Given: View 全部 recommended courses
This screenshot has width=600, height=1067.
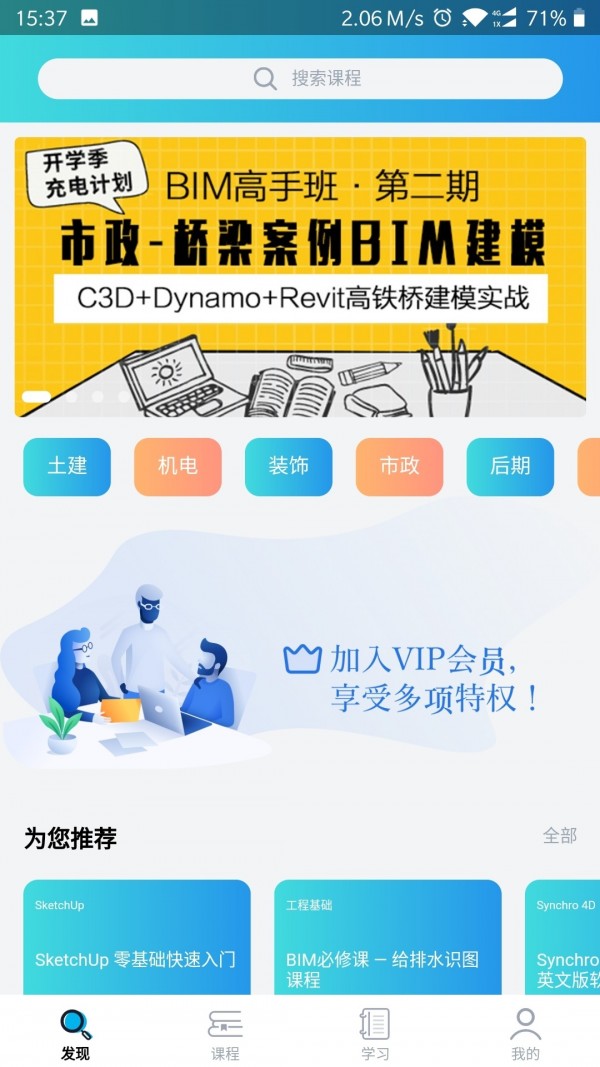Looking at the screenshot, I should (560, 835).
